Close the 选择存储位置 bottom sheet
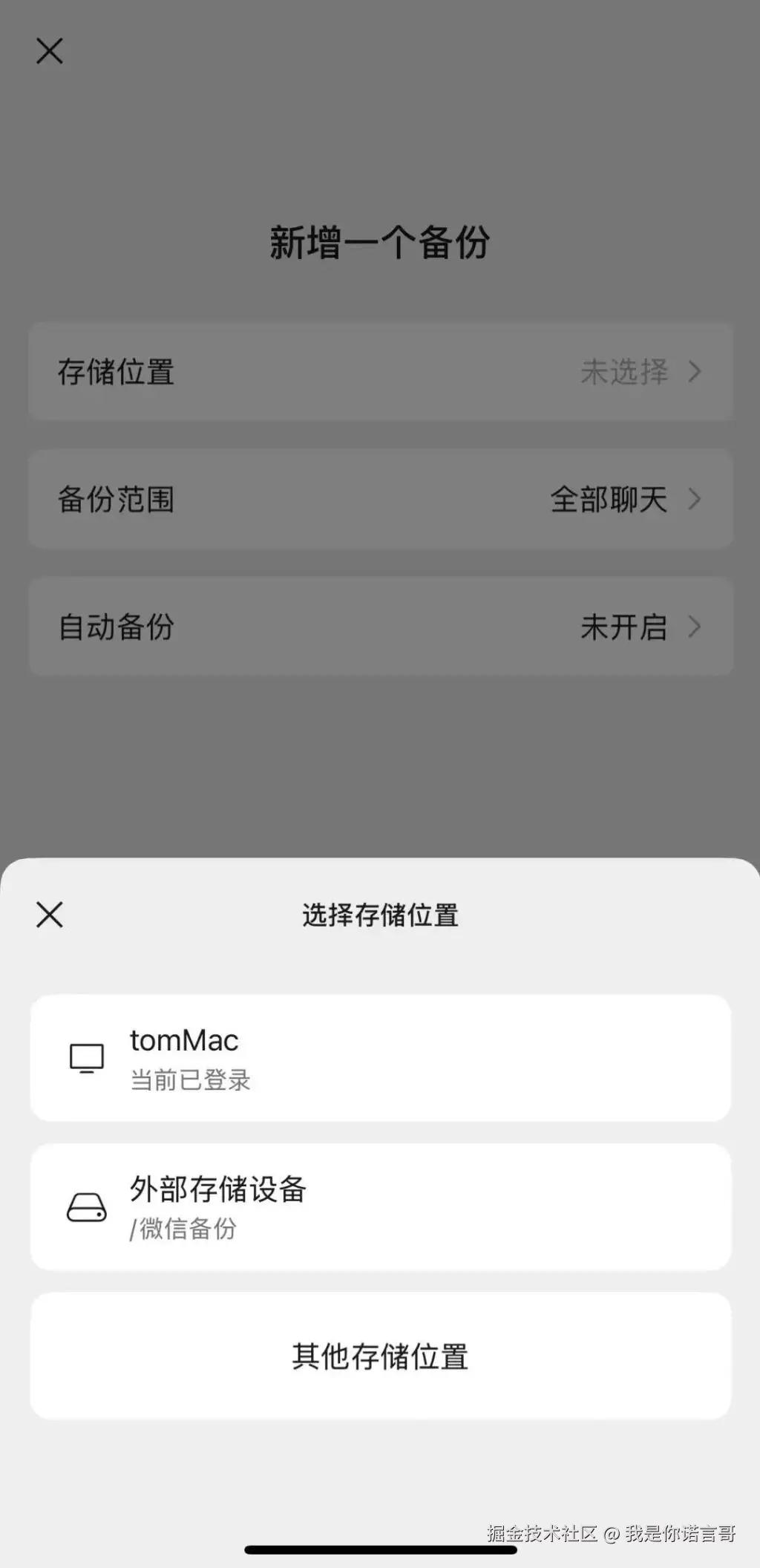760x1568 pixels. (x=50, y=915)
